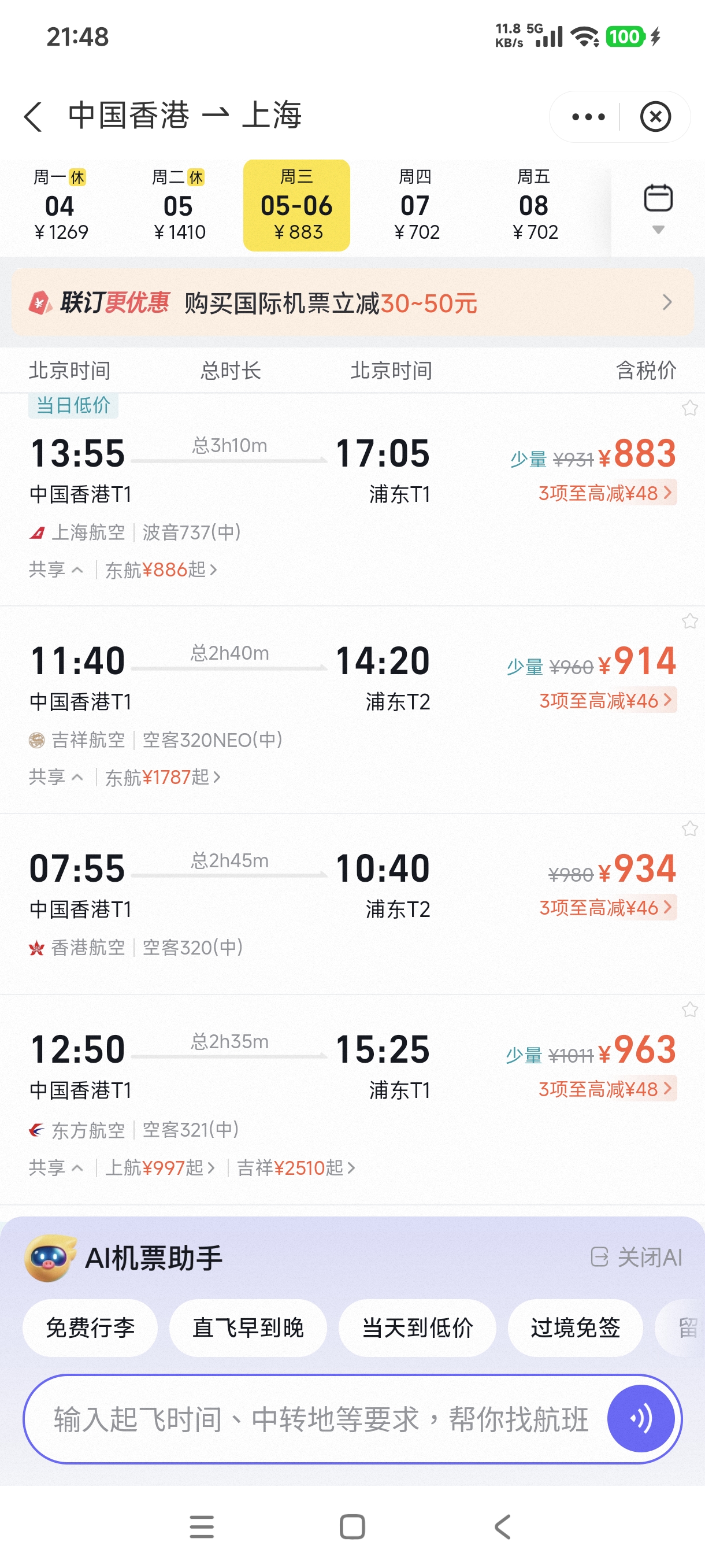Open the calendar date picker

pos(658,207)
